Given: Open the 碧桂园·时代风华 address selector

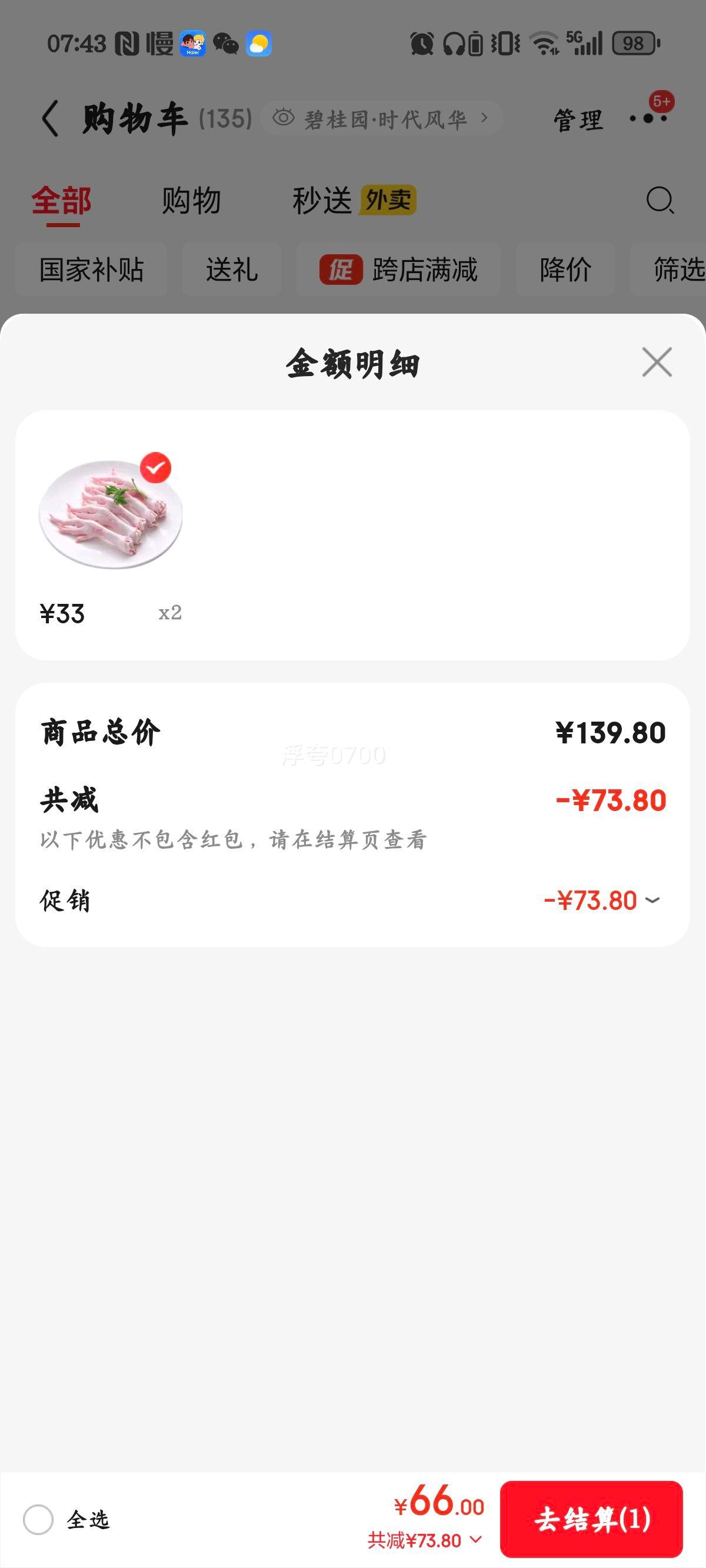Looking at the screenshot, I should pos(382,118).
